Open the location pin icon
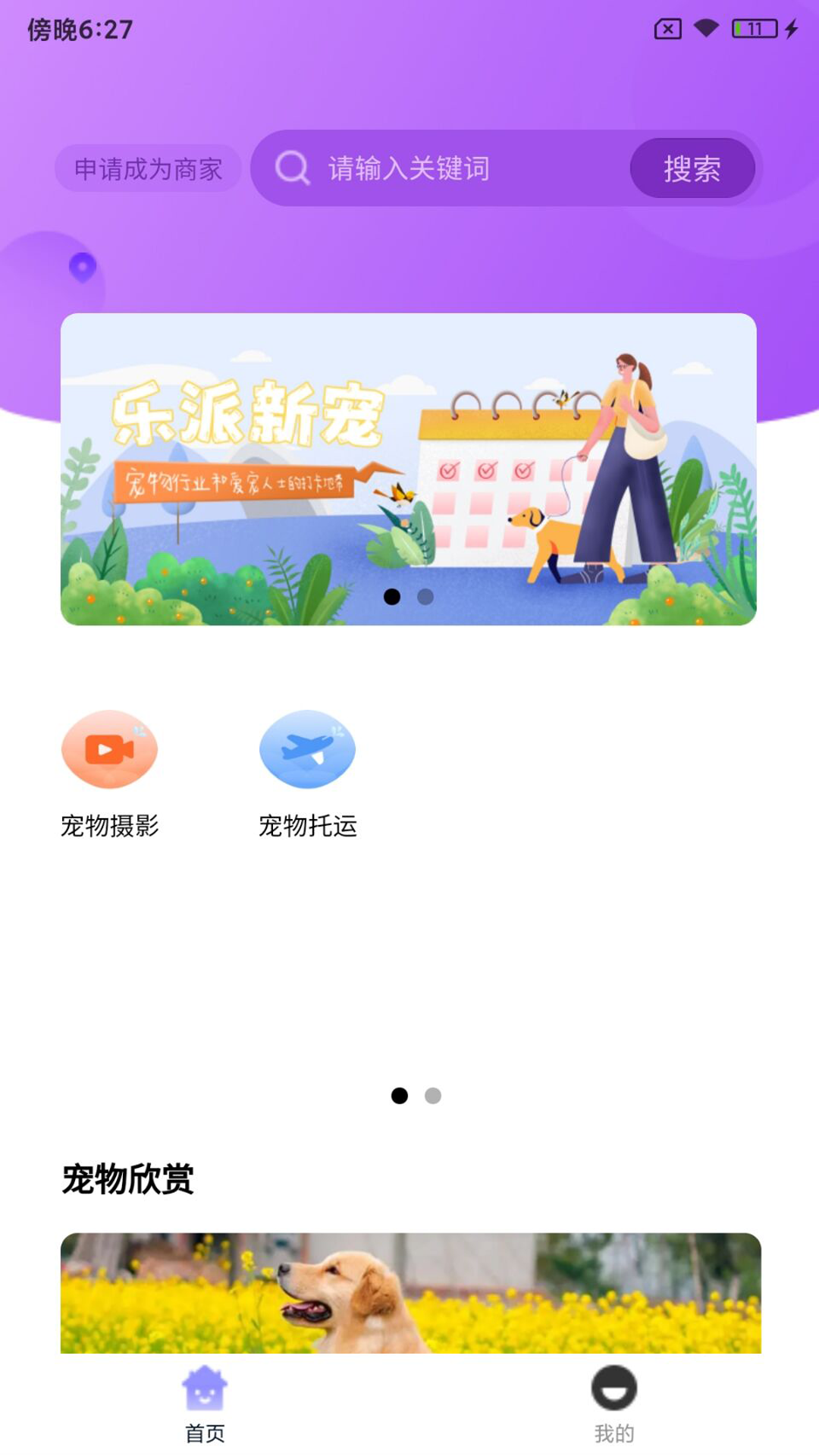 pyautogui.click(x=83, y=267)
